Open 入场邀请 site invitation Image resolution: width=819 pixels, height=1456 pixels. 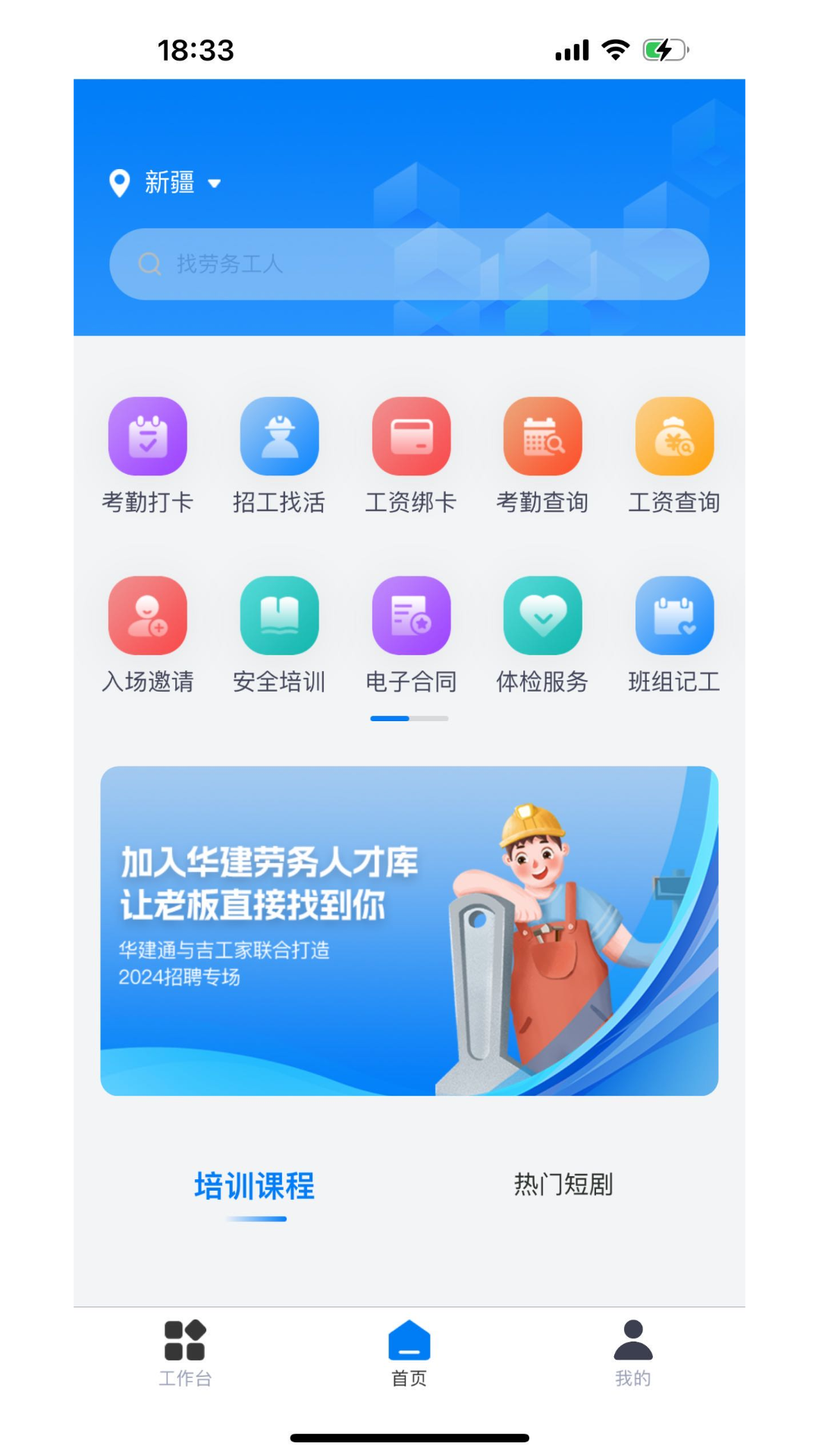click(148, 634)
